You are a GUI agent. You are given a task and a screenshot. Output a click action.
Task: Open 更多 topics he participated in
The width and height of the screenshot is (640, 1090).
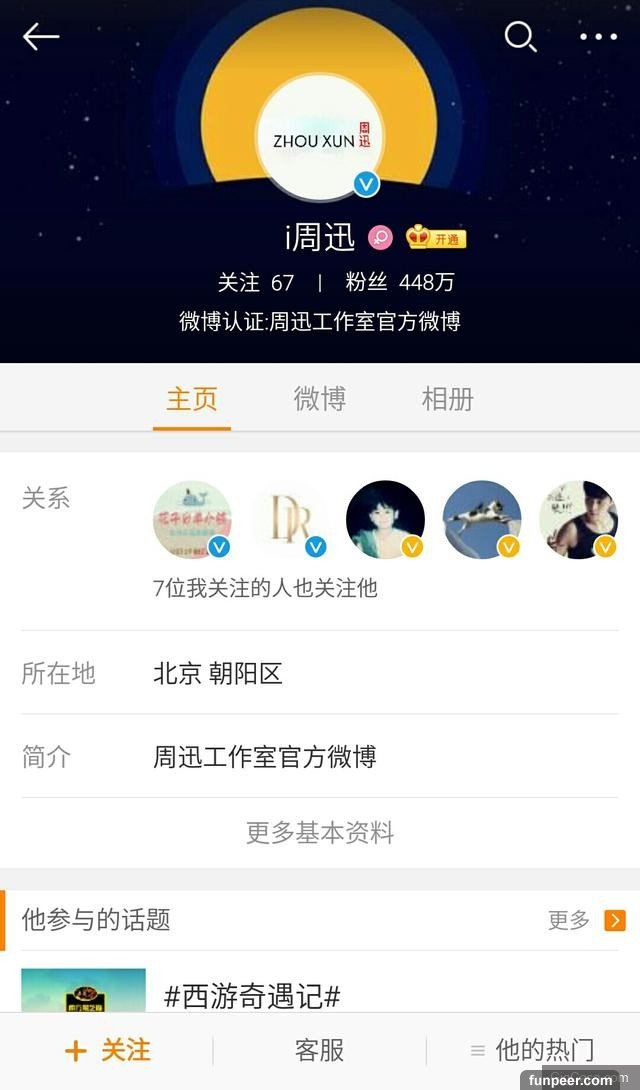point(586,920)
